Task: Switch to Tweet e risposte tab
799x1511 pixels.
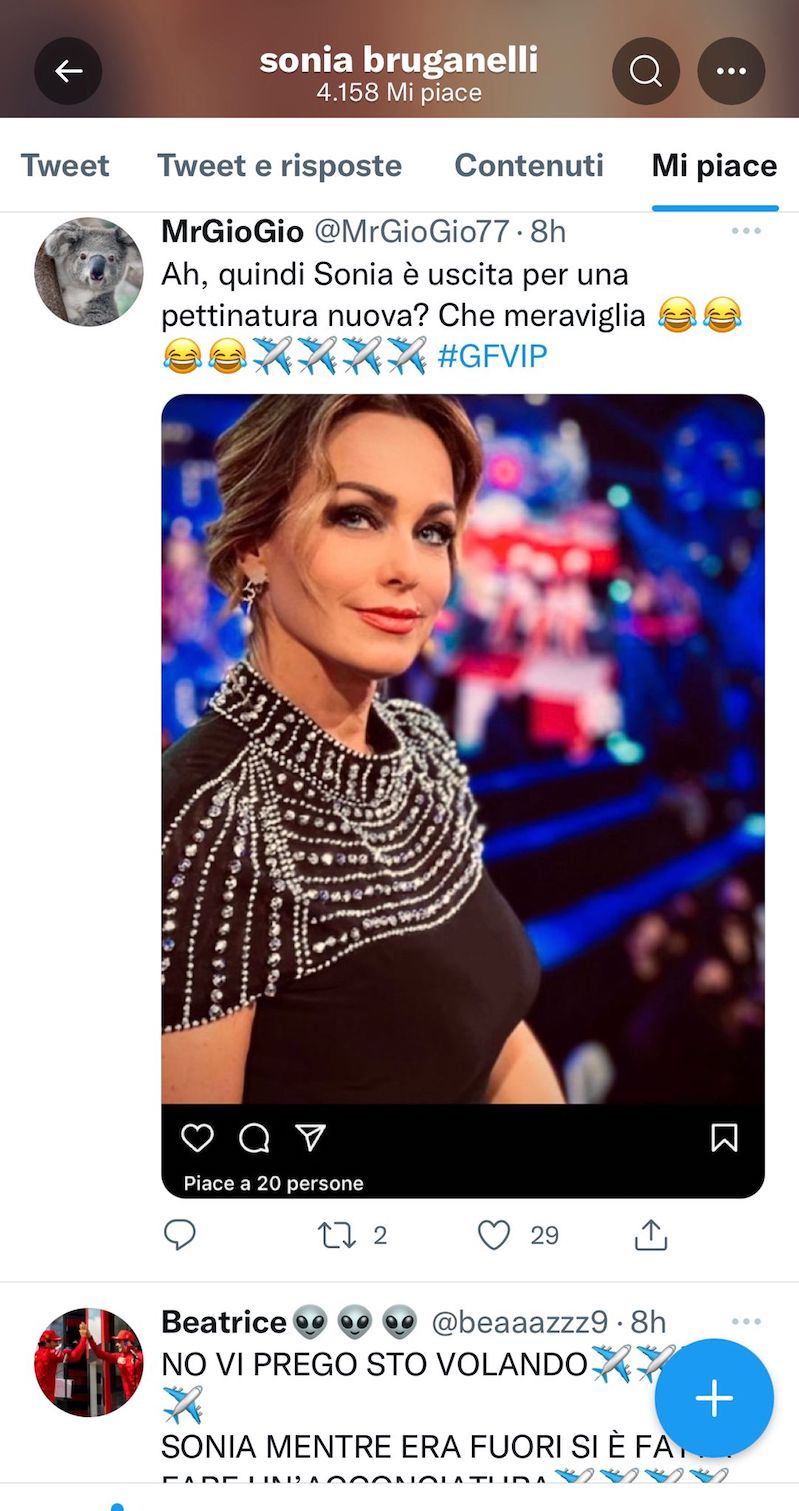Action: (279, 165)
